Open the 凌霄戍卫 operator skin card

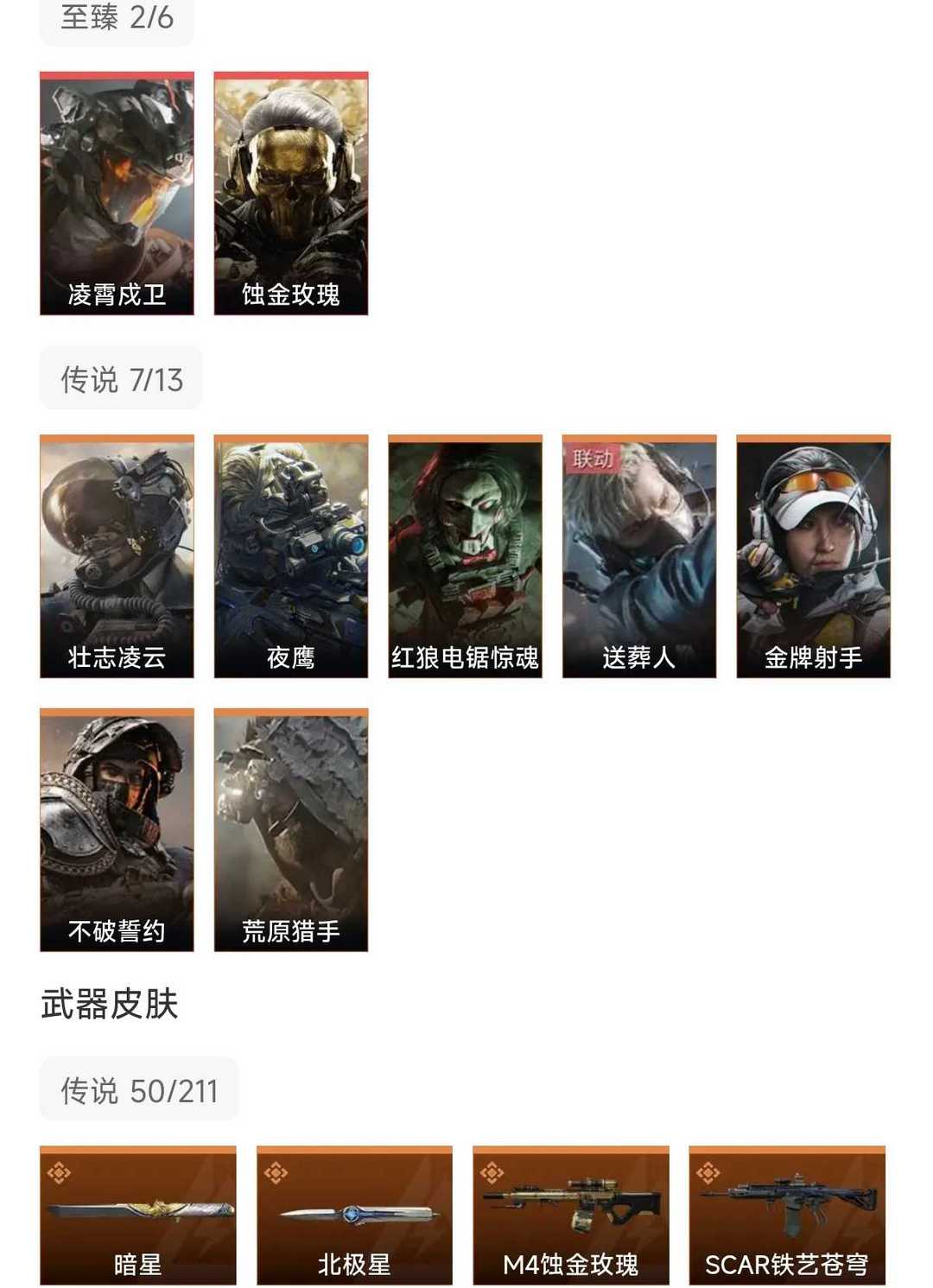pos(117,194)
